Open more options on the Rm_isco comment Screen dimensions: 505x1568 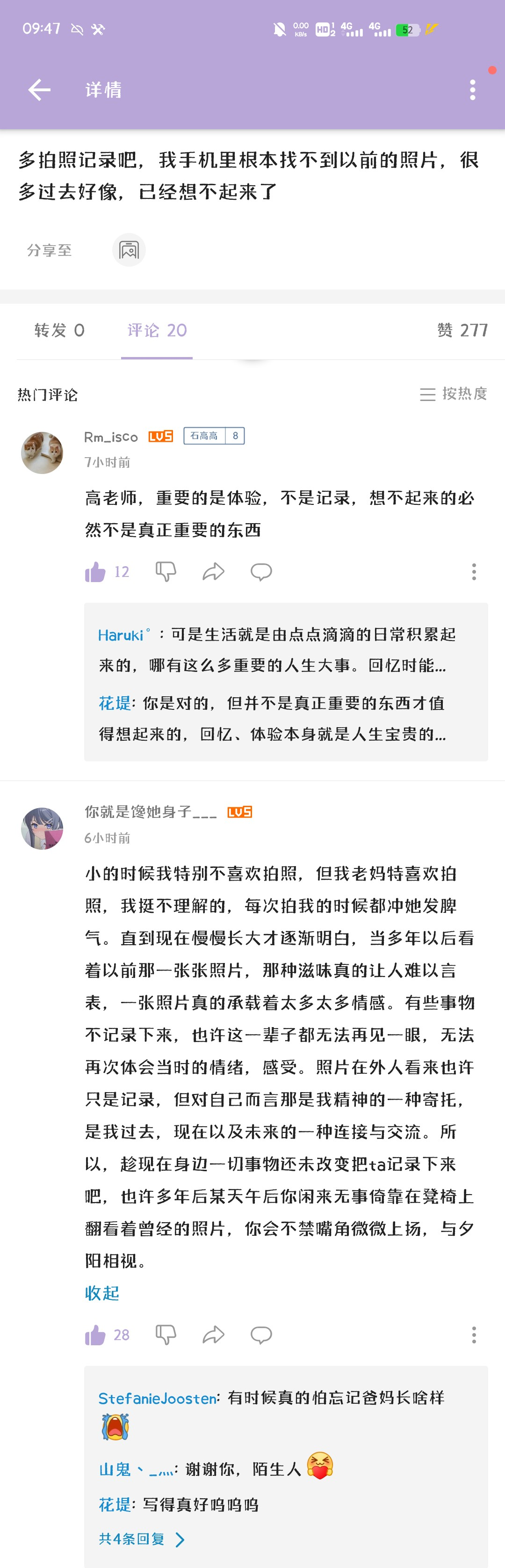tap(473, 572)
